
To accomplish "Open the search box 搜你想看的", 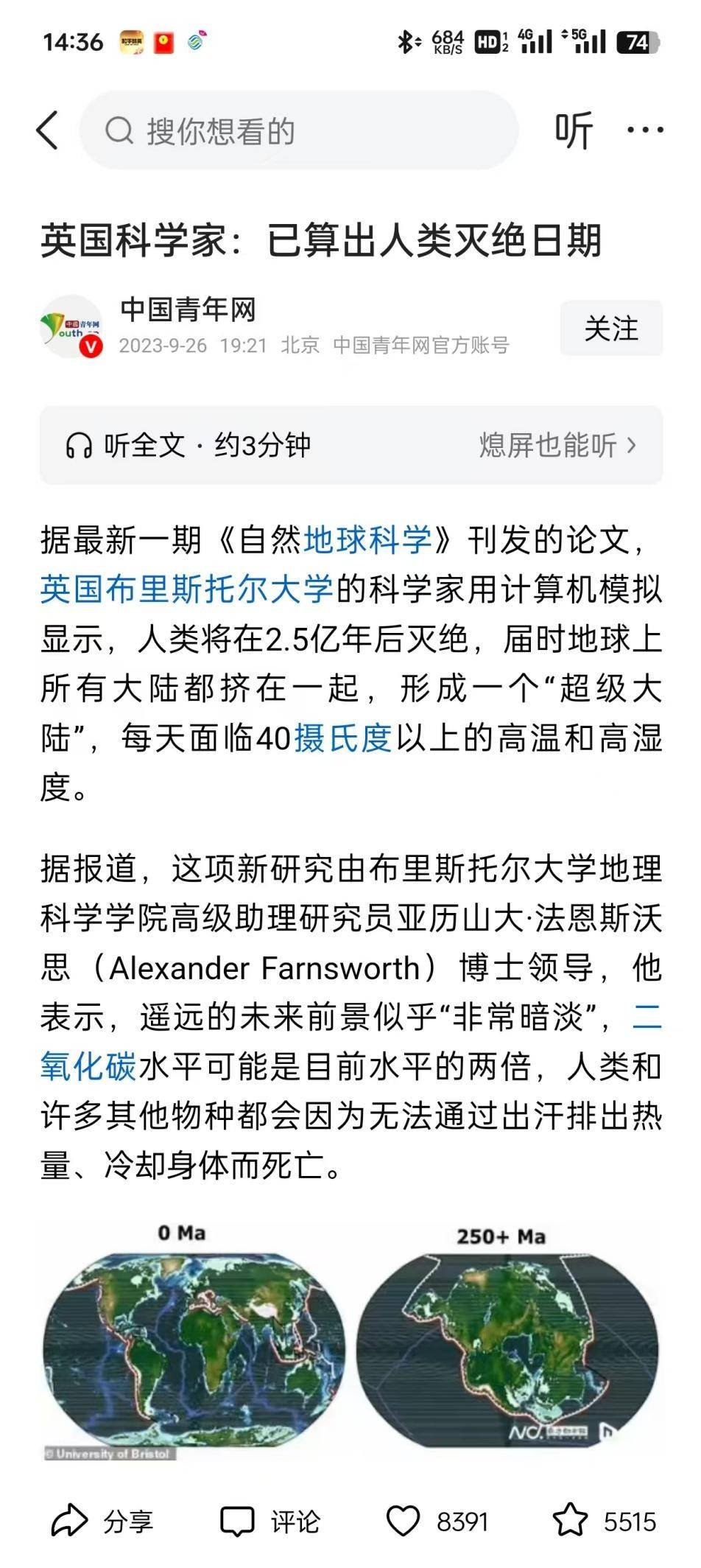I will point(299,130).
